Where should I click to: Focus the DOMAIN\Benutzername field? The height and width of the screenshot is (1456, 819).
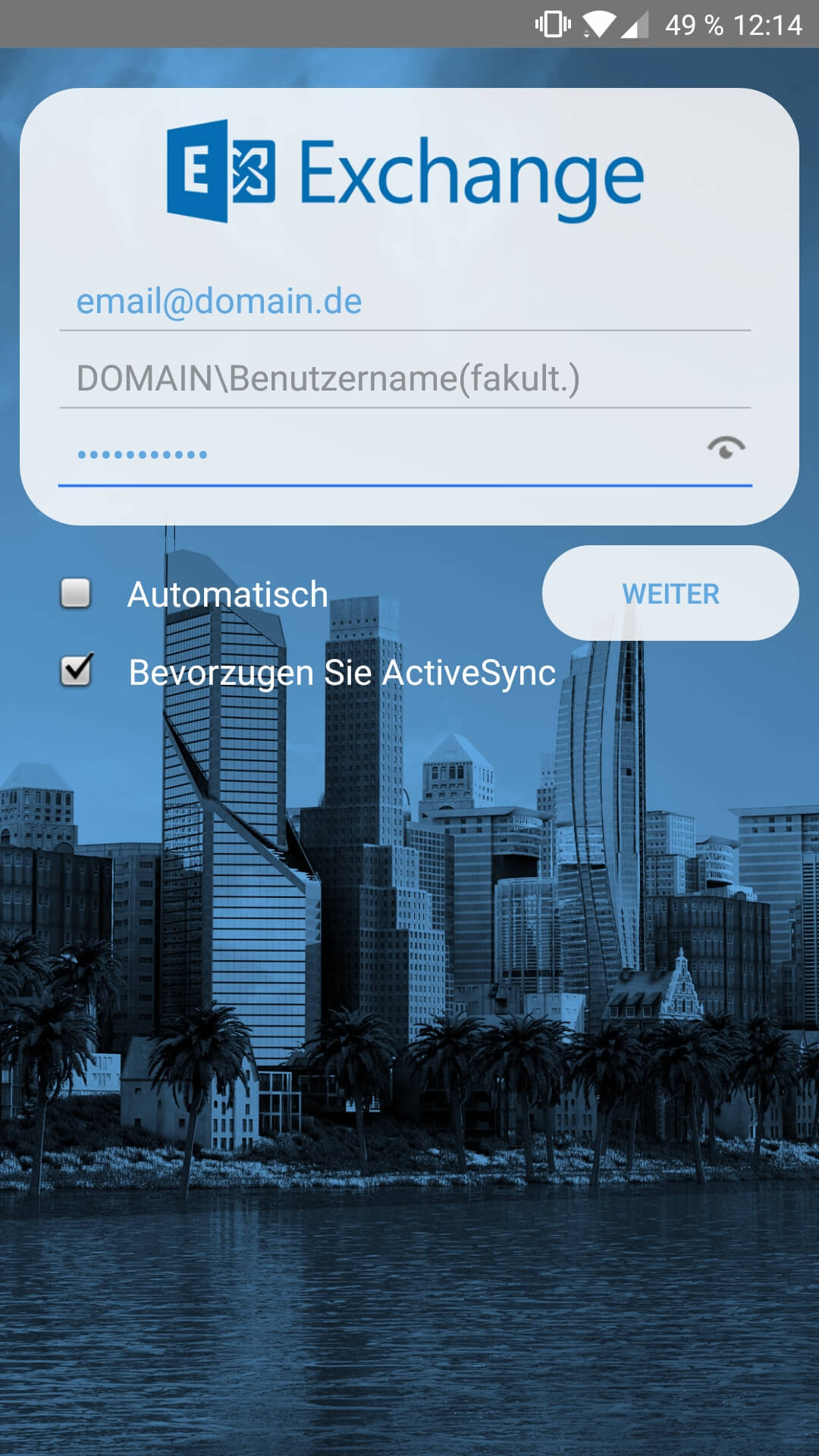tap(404, 378)
